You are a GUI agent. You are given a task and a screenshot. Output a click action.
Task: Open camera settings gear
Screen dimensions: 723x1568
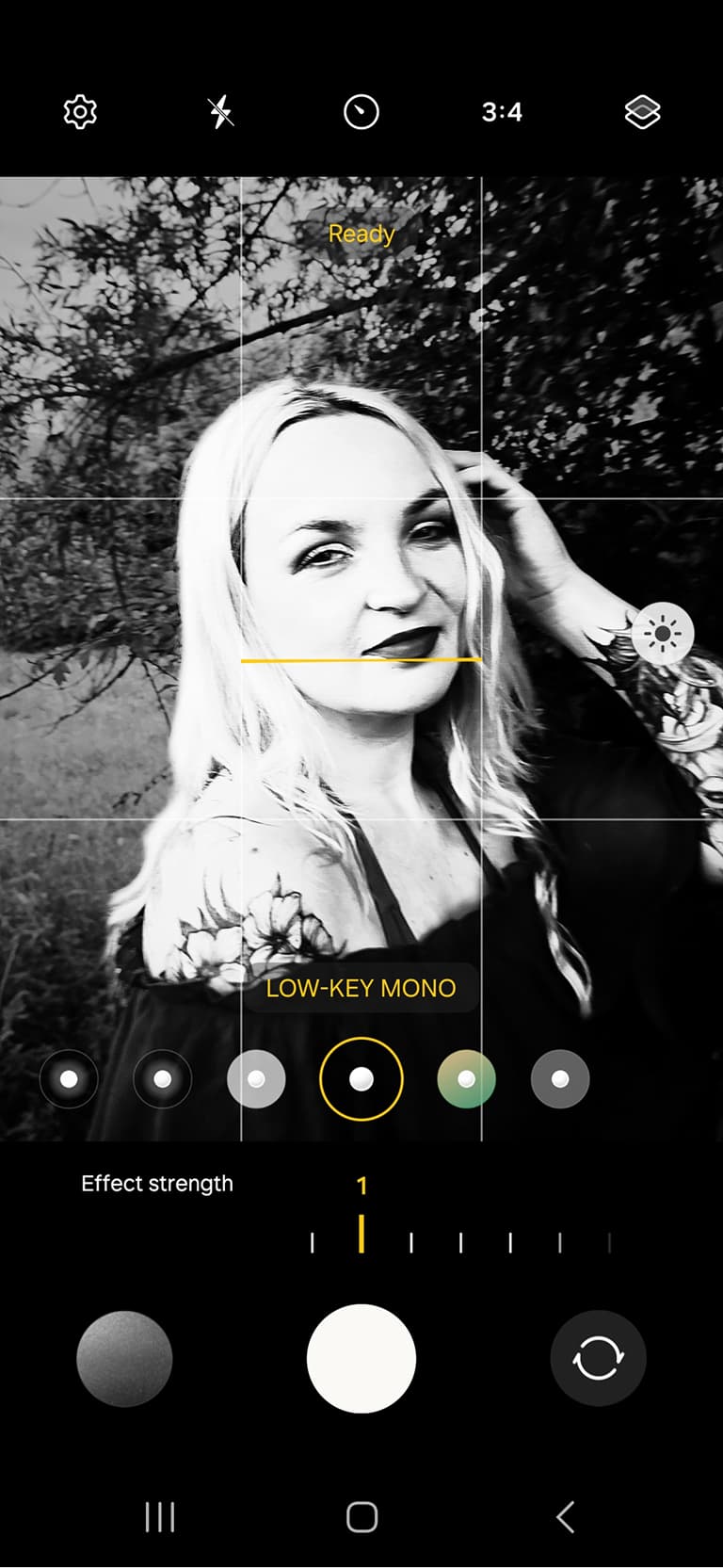tap(80, 112)
